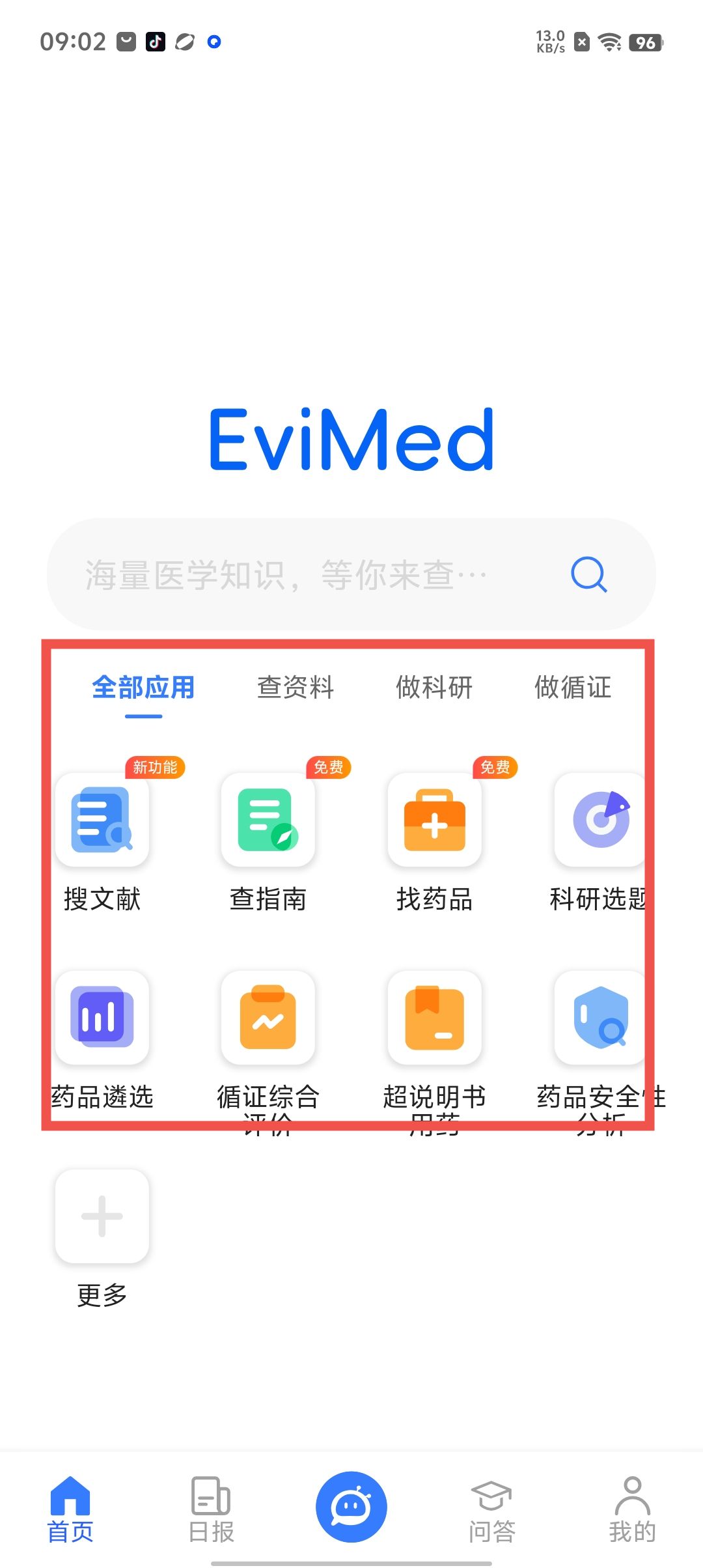Open the 找药品 app
The height and width of the screenshot is (1568, 703).
tap(434, 820)
